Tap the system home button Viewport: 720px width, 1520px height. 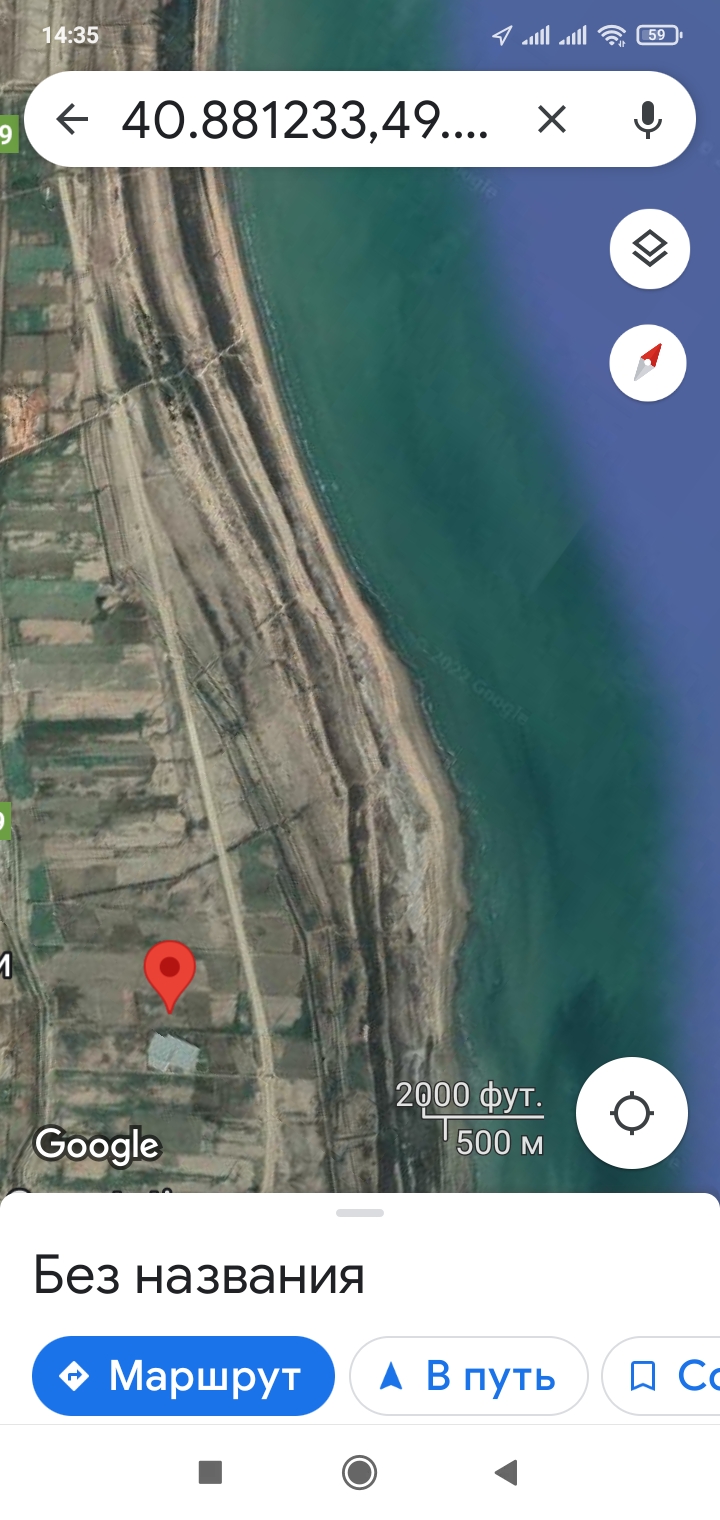click(359, 1472)
